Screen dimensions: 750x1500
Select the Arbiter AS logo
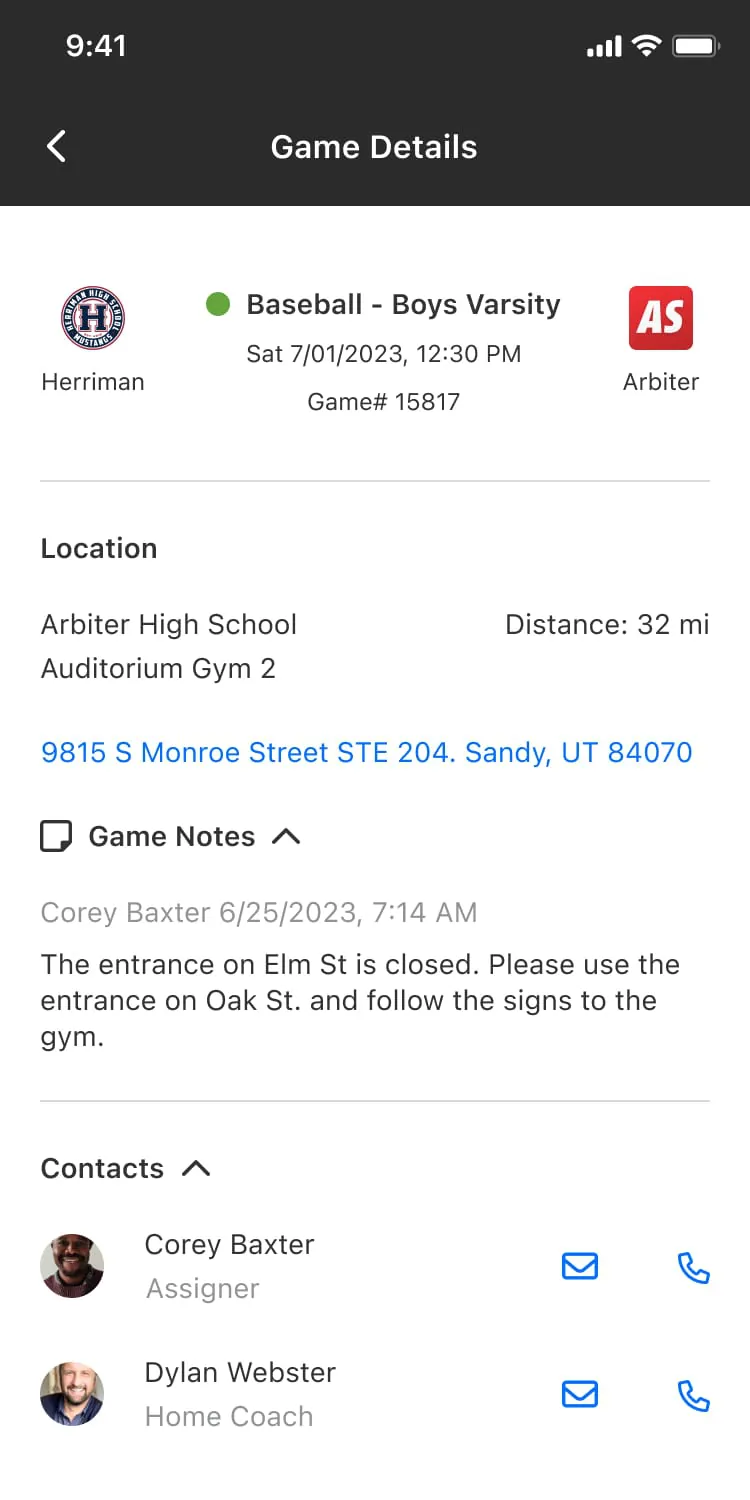tap(660, 317)
